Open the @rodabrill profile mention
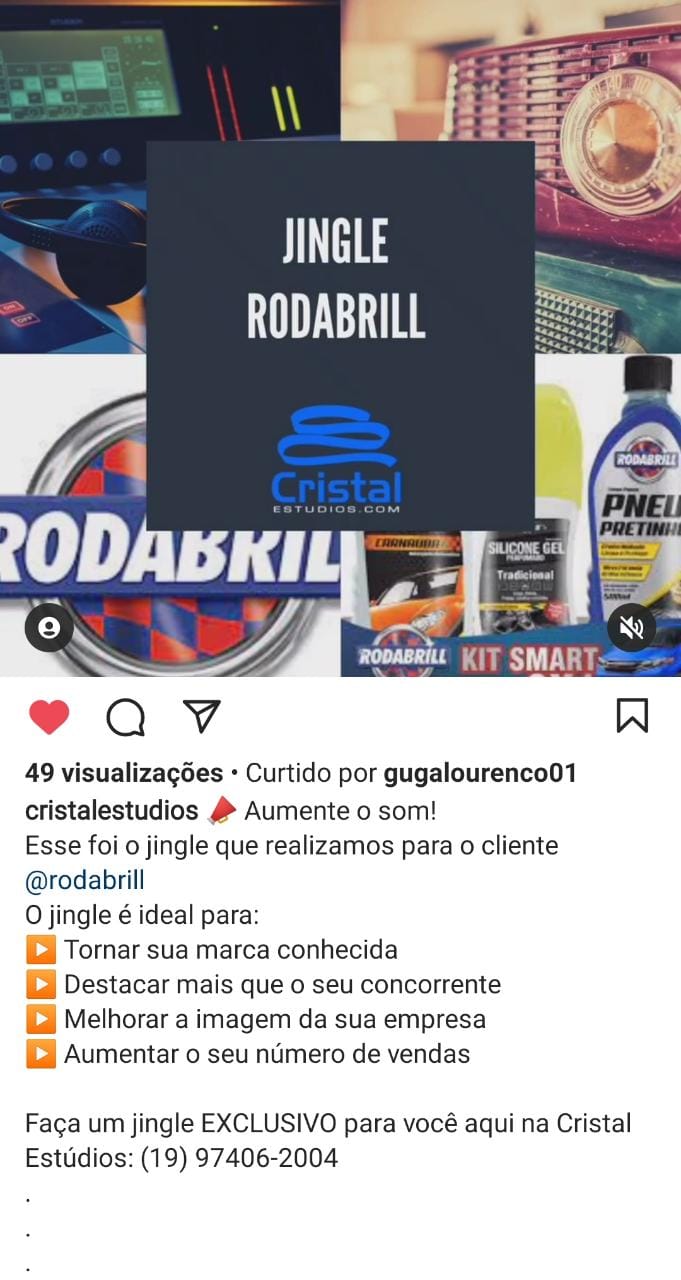Viewport: 681px width, 1280px height. (85, 880)
